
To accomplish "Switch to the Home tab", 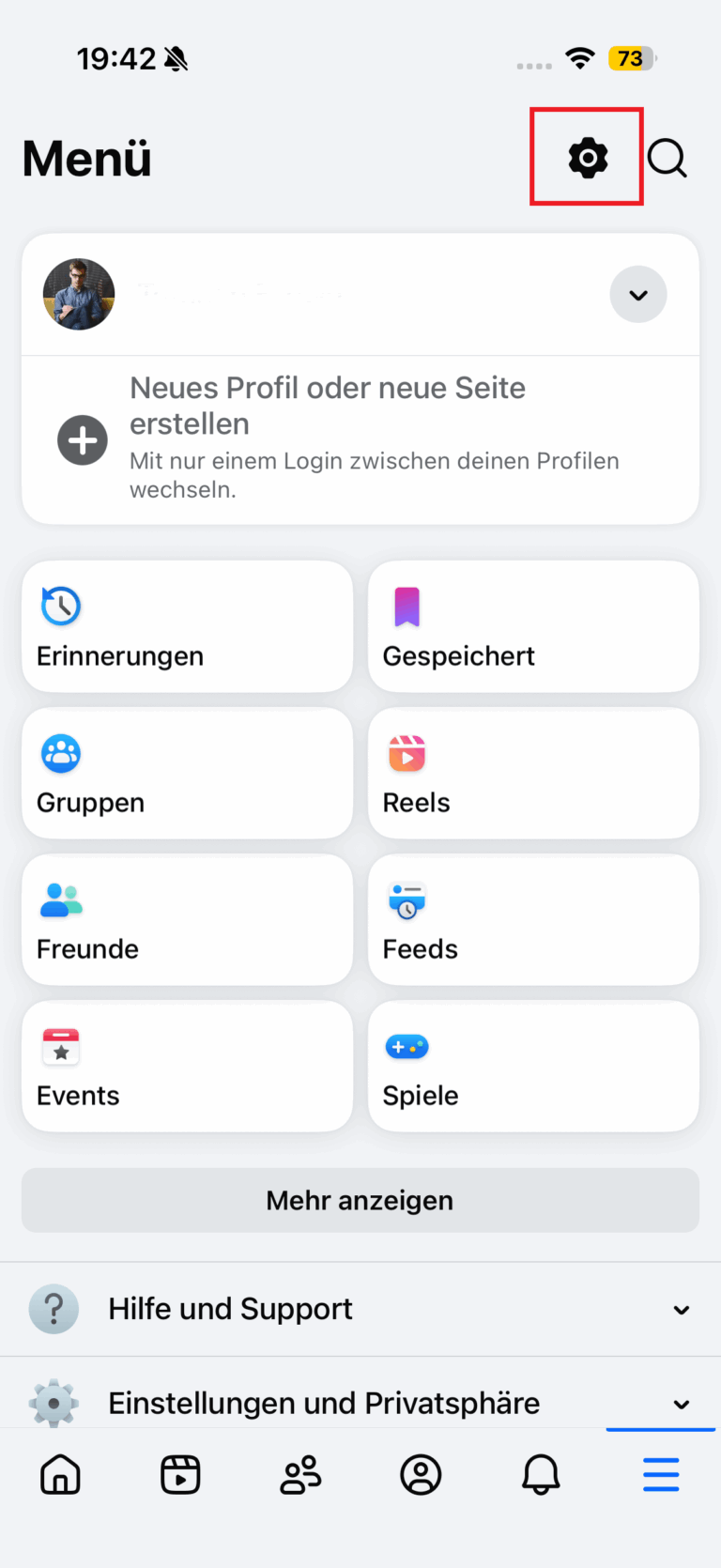I will [60, 1474].
